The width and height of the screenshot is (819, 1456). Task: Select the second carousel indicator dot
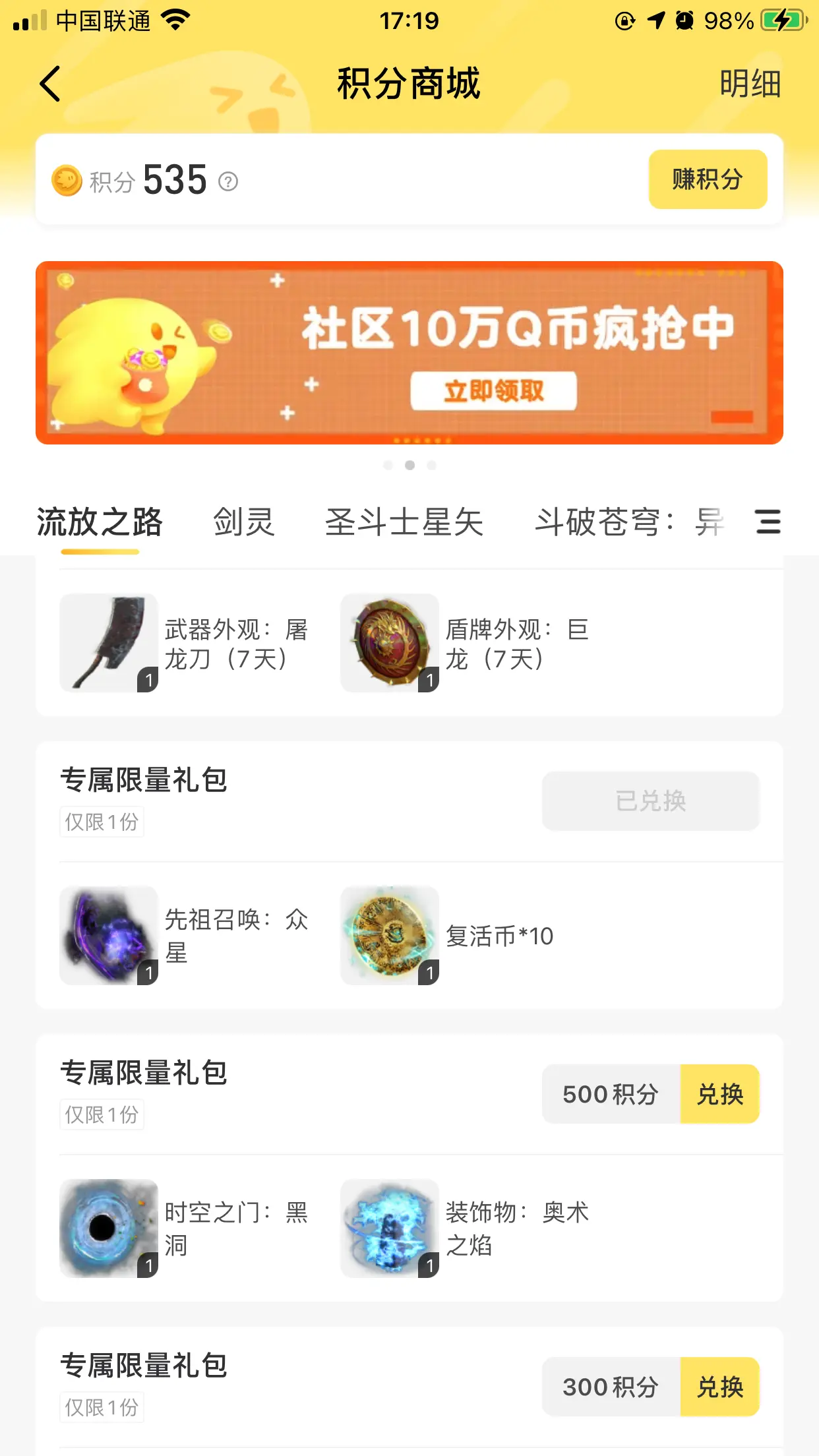[x=409, y=465]
